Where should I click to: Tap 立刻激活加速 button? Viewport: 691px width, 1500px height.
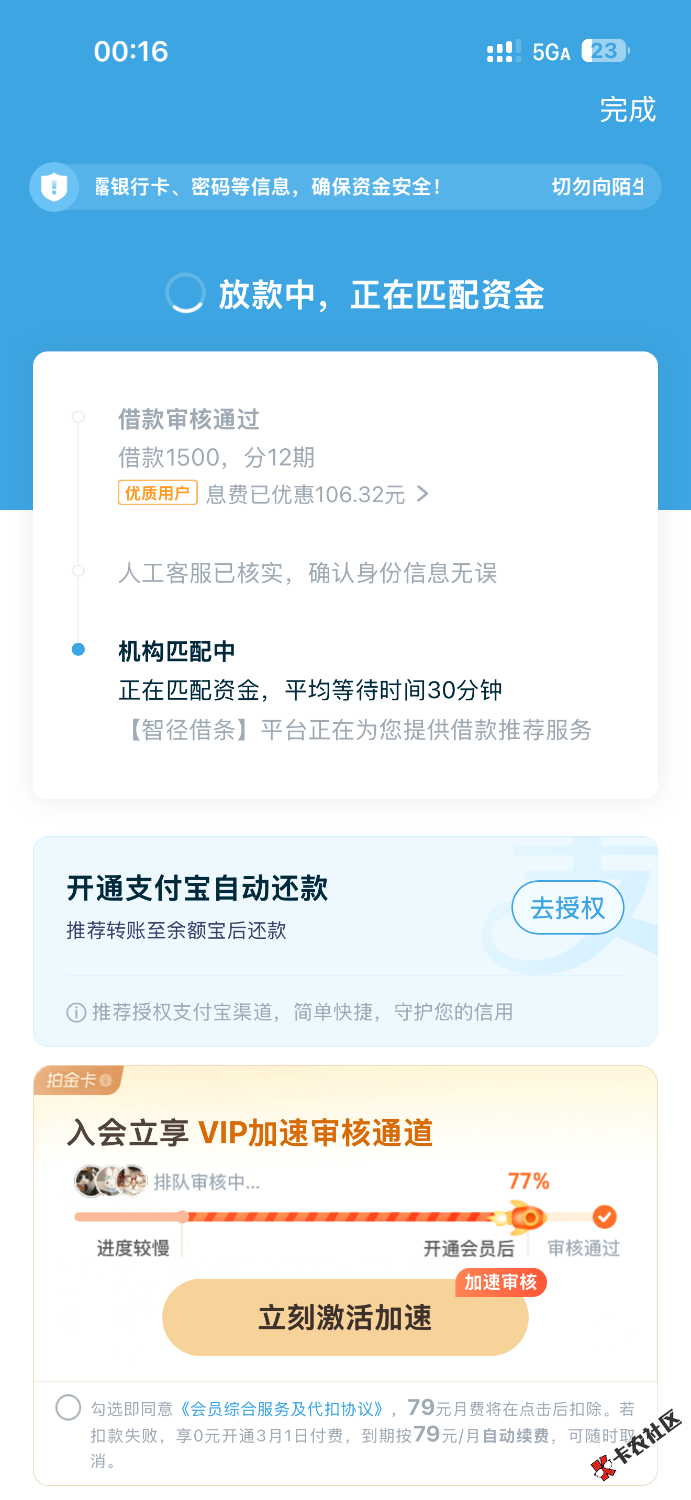pos(345,1317)
